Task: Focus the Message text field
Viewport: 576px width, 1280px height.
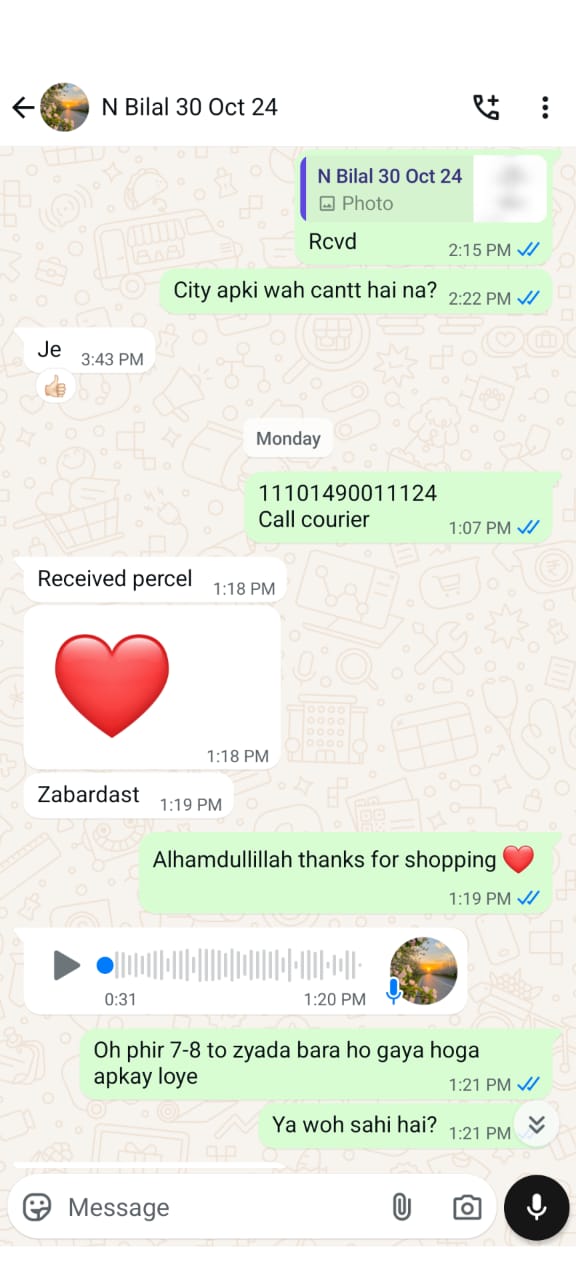Action: [220, 1207]
